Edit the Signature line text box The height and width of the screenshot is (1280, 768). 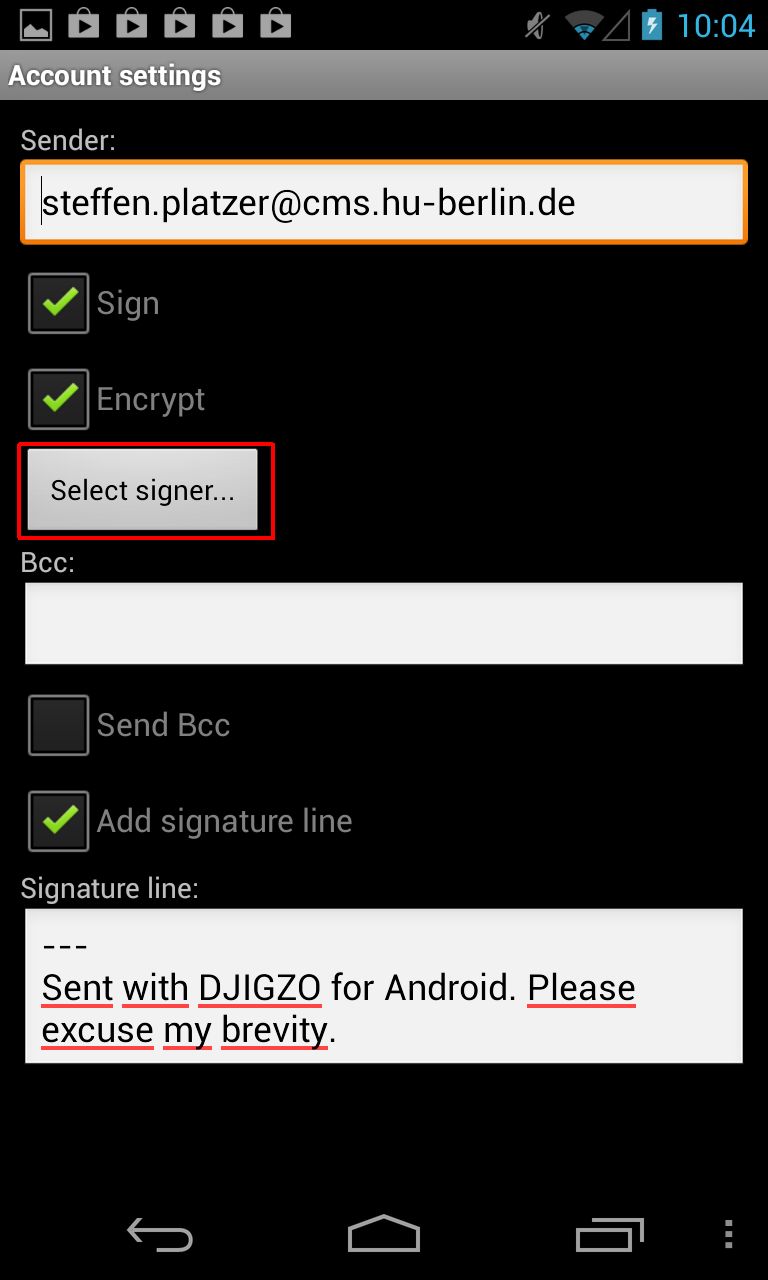click(x=383, y=985)
